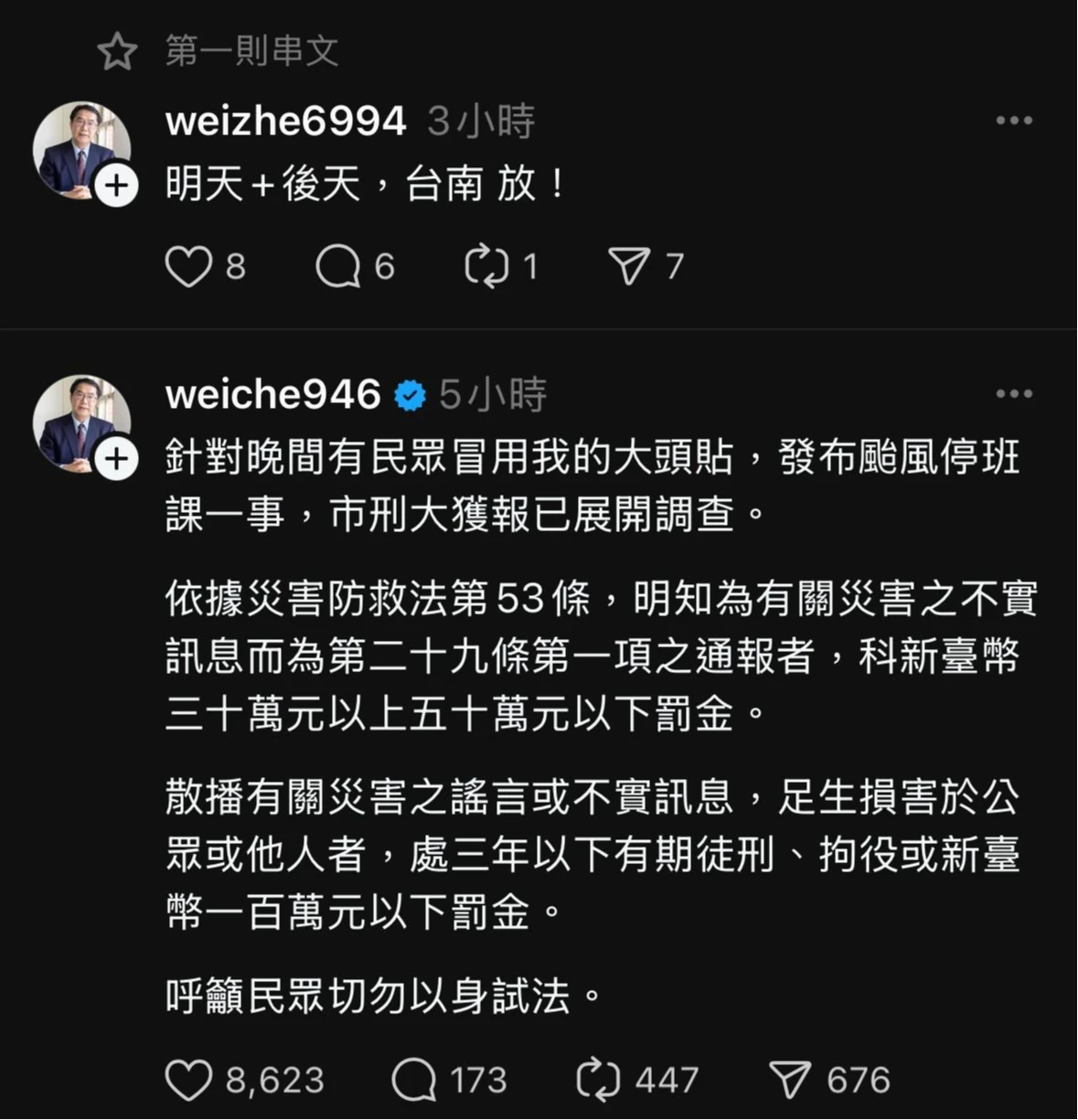Repost the weizhe6994 post
Image resolution: width=1078 pixels, height=1120 pixels.
click(x=486, y=267)
